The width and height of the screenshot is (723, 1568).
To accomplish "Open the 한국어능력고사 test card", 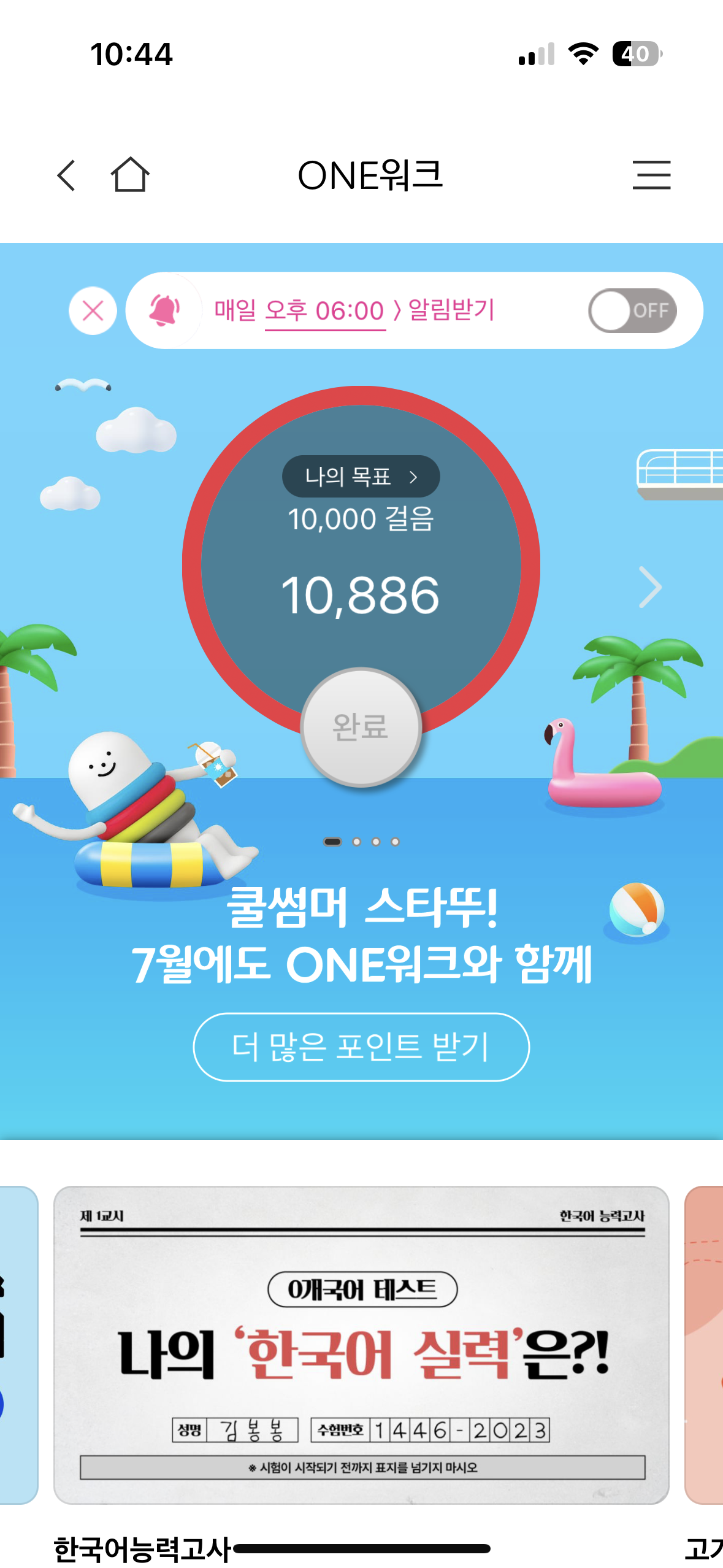I will point(361,1345).
